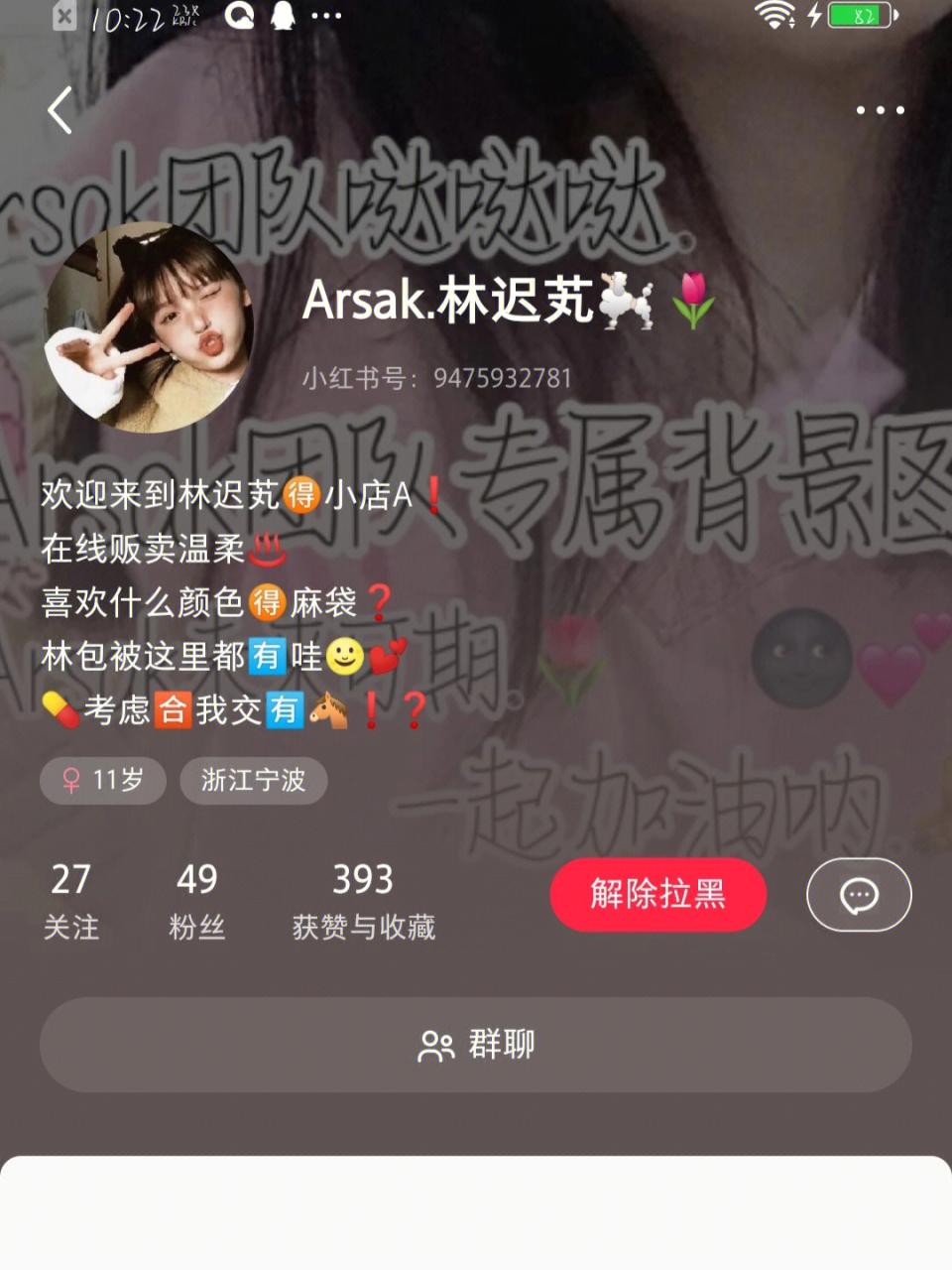Screen dimensions: 952x1270
Task: Open the private message chat bubble
Action: (859, 895)
